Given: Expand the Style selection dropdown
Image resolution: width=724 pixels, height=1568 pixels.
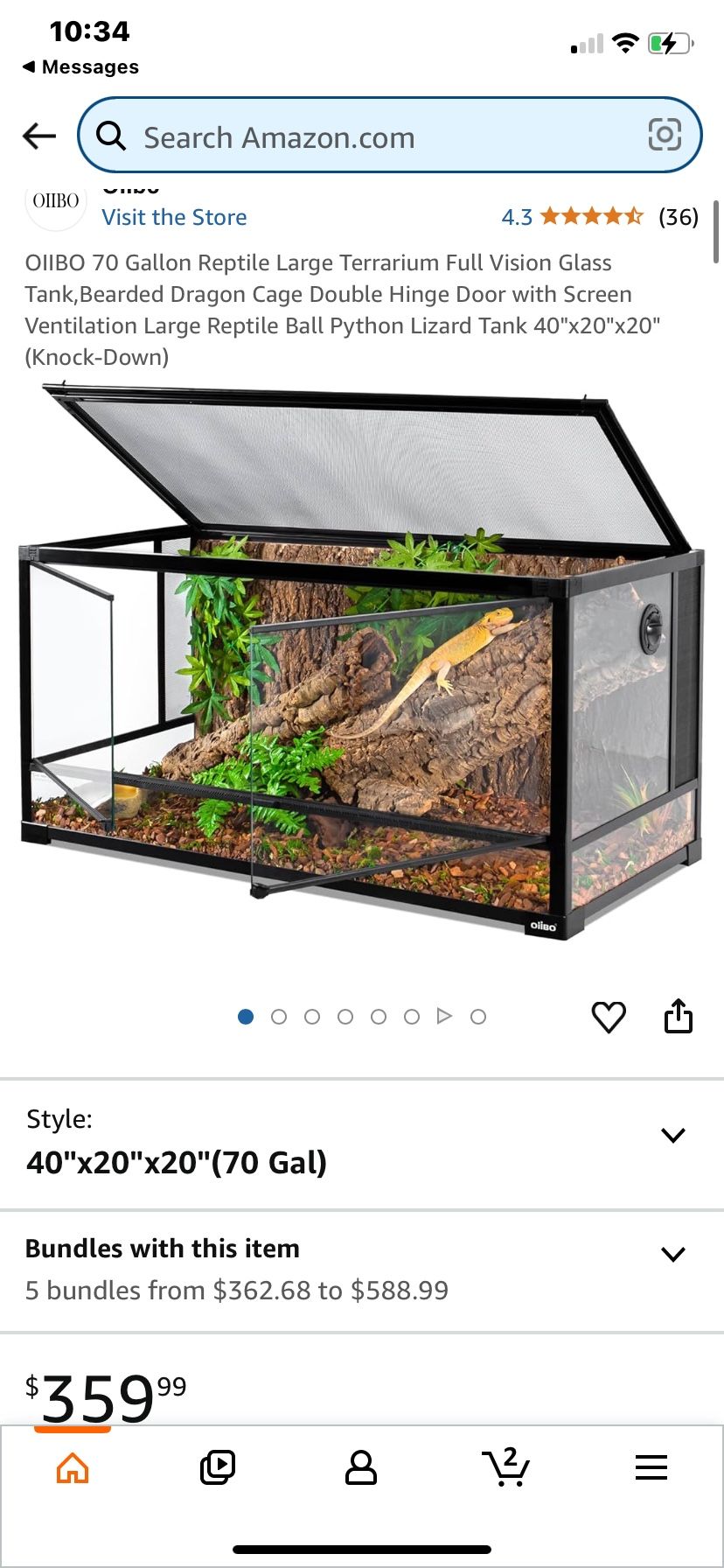Looking at the screenshot, I should coord(672,1136).
